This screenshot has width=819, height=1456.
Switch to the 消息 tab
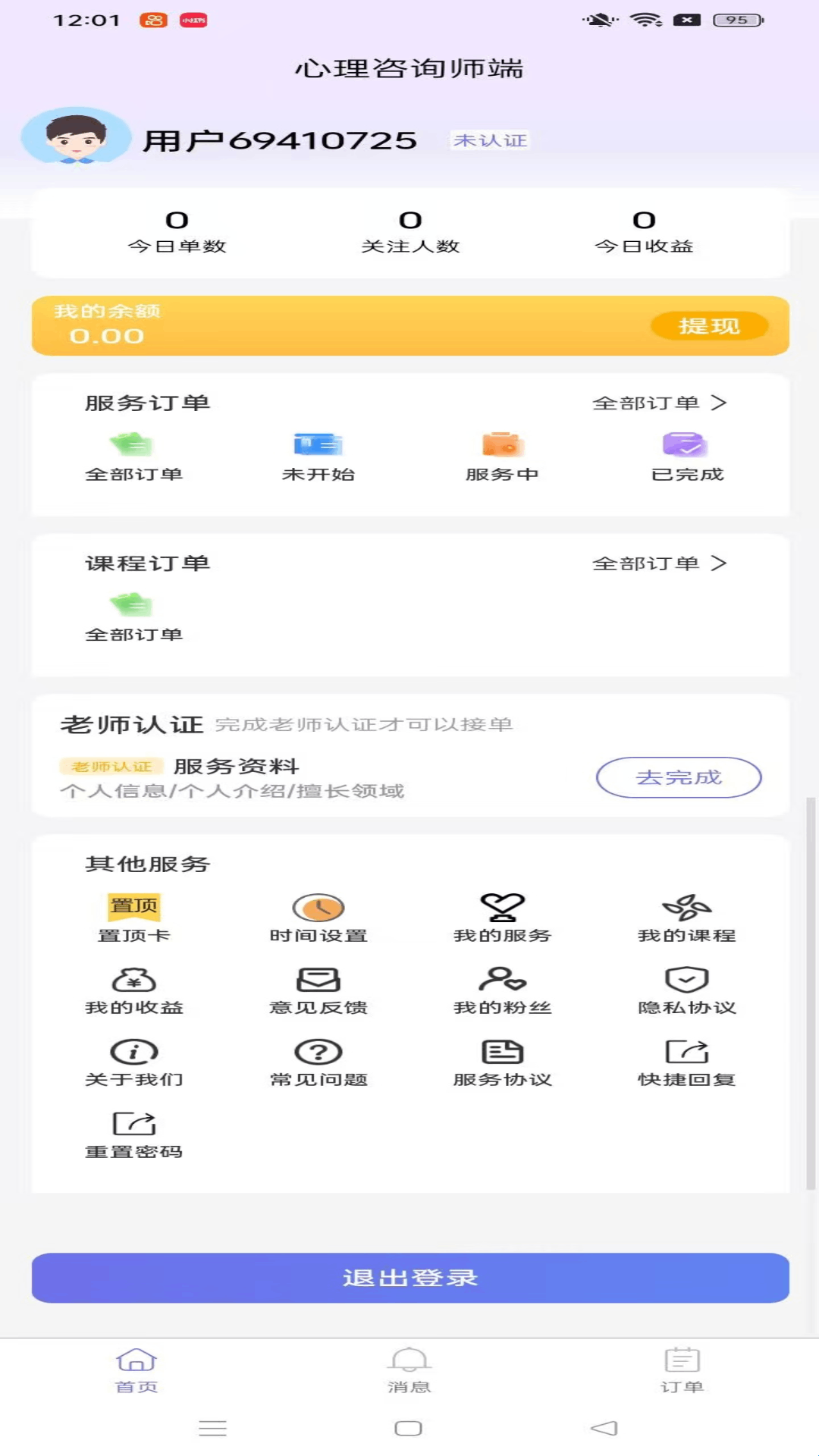[x=409, y=1371]
